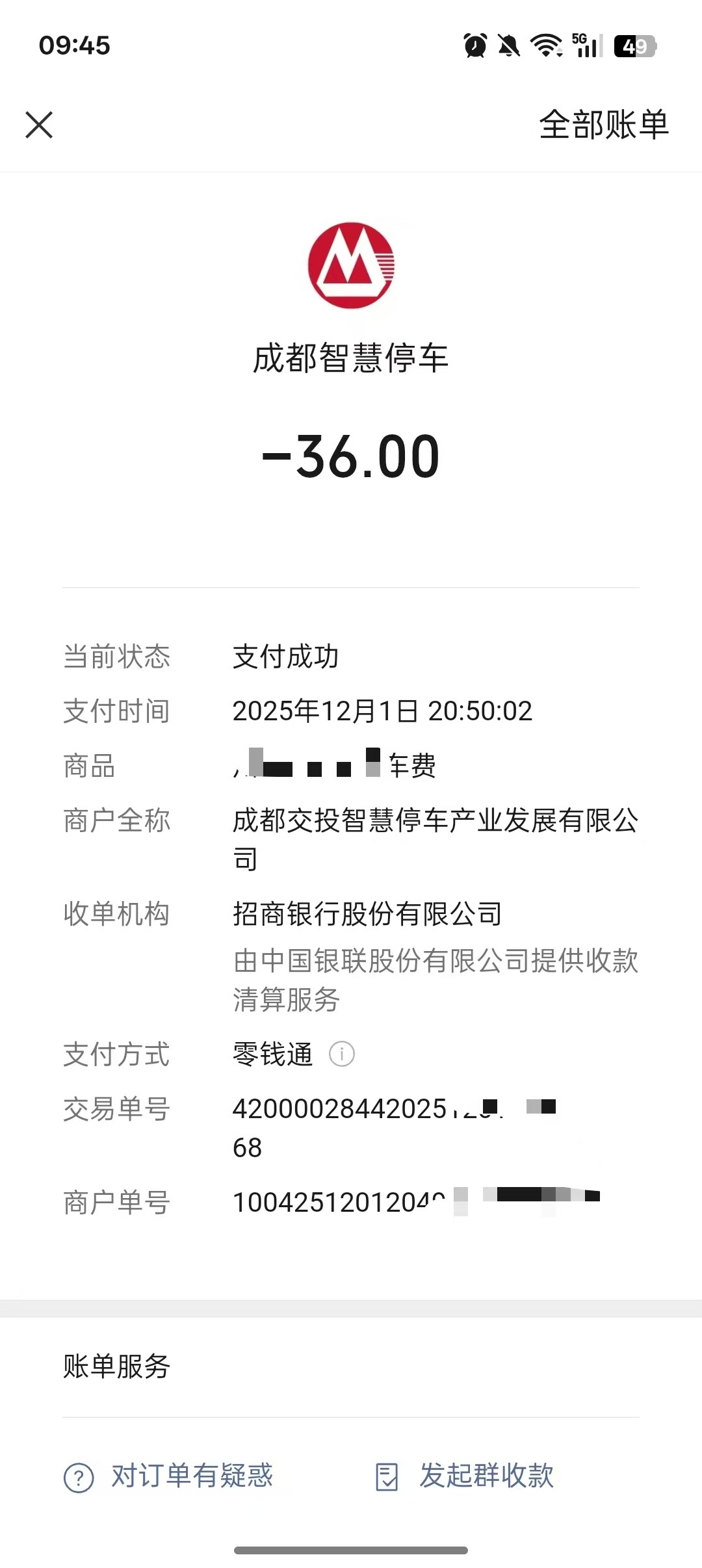This screenshot has width=702, height=1568.
Task: Open 全部账单 (all bills)
Action: (603, 124)
